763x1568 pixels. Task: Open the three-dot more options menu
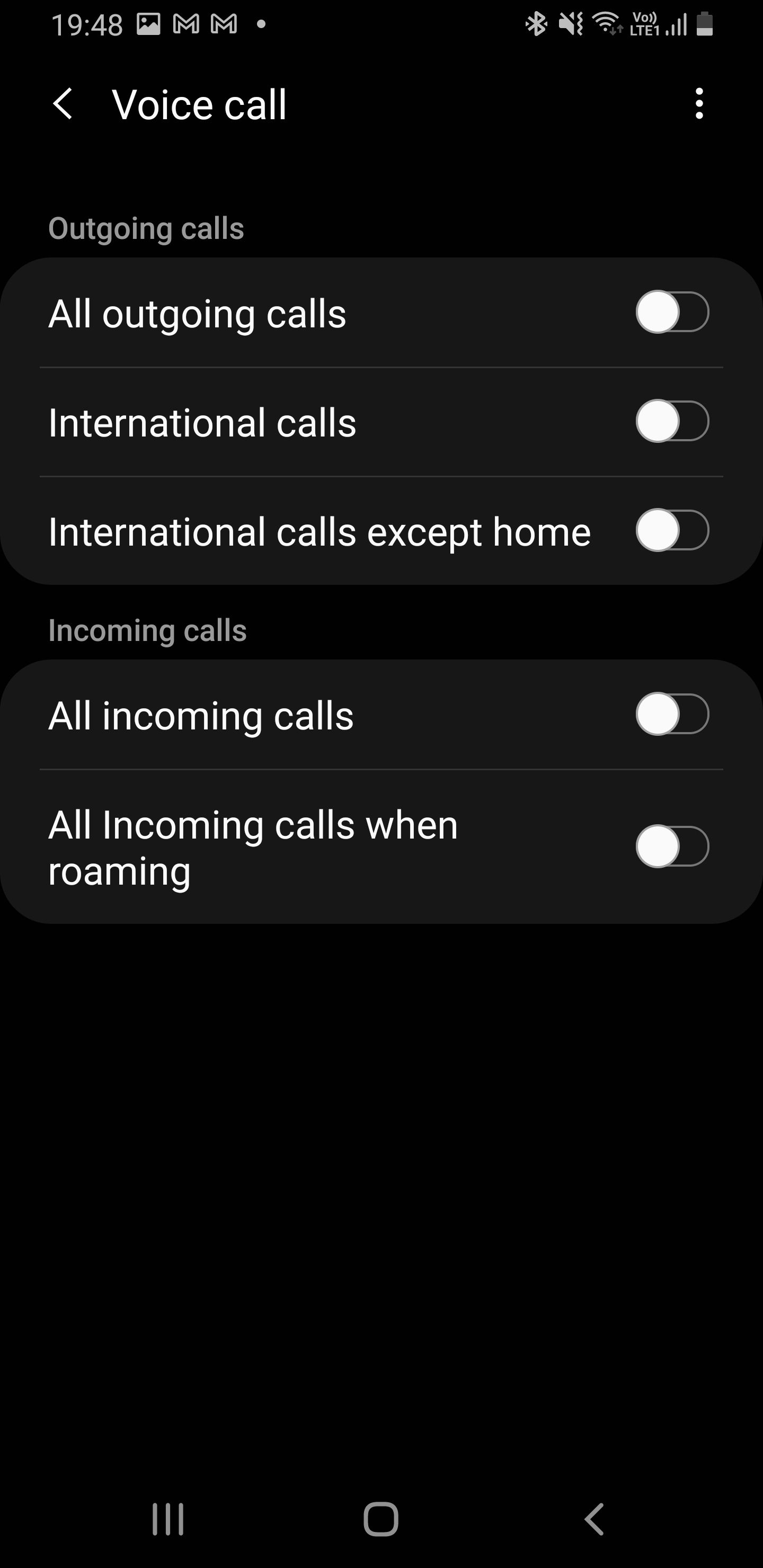pyautogui.click(x=699, y=103)
